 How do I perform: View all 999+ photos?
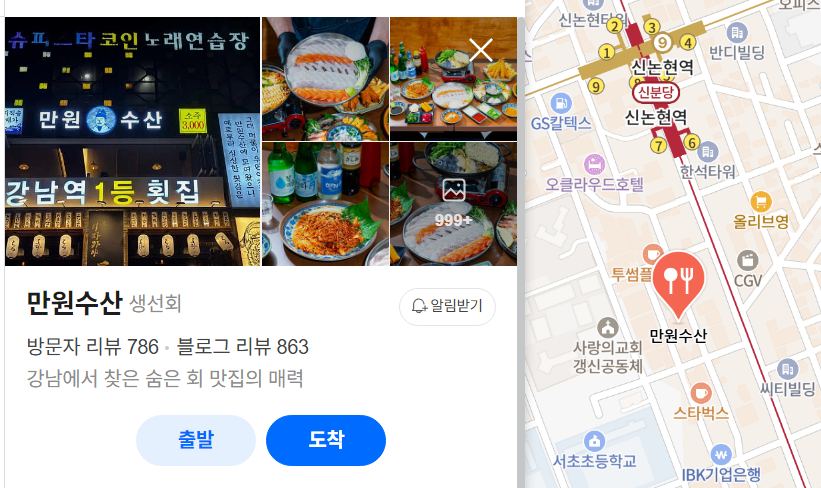[x=453, y=203]
